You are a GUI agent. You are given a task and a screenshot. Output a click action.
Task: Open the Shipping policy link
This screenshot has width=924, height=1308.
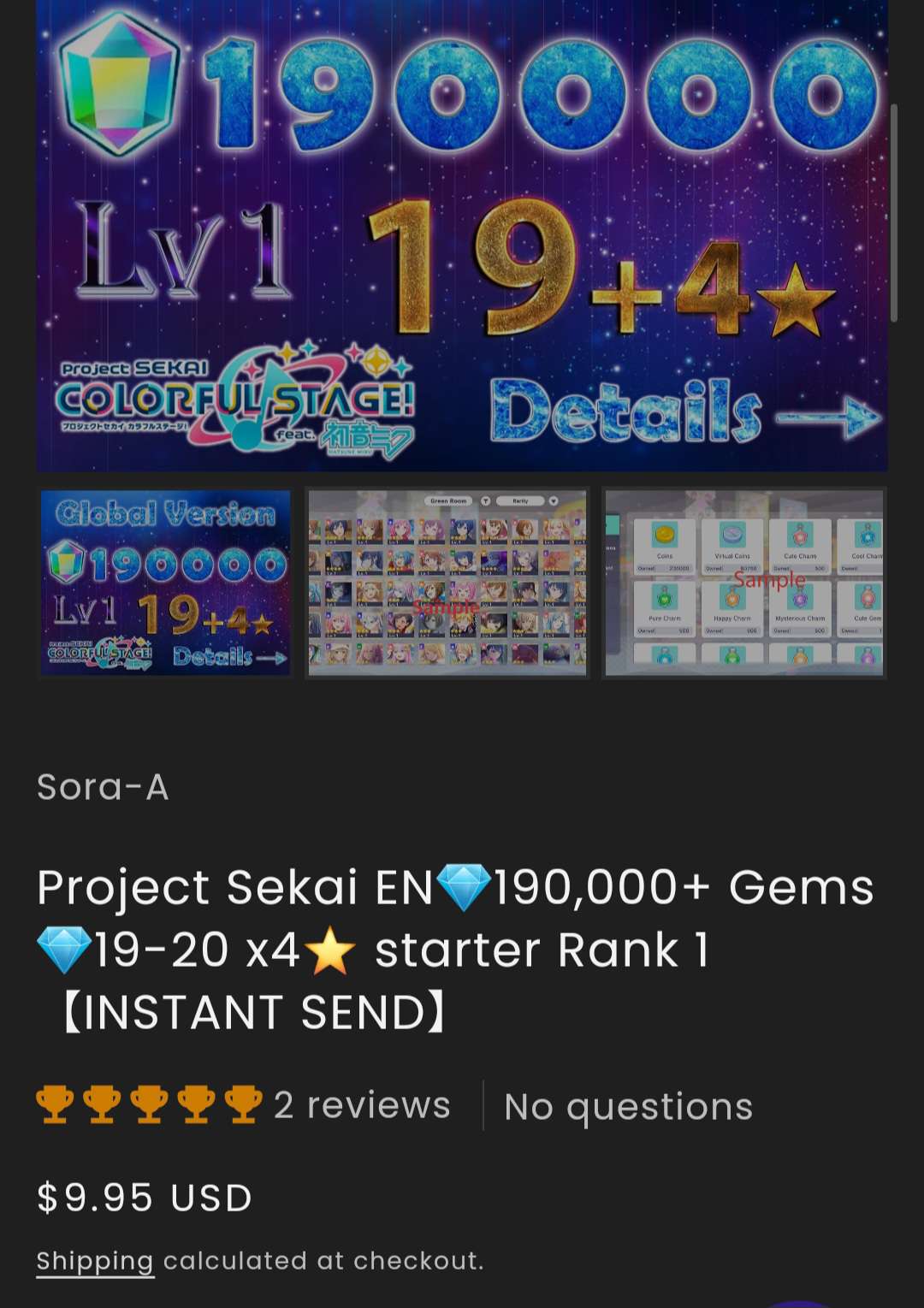point(94,1261)
